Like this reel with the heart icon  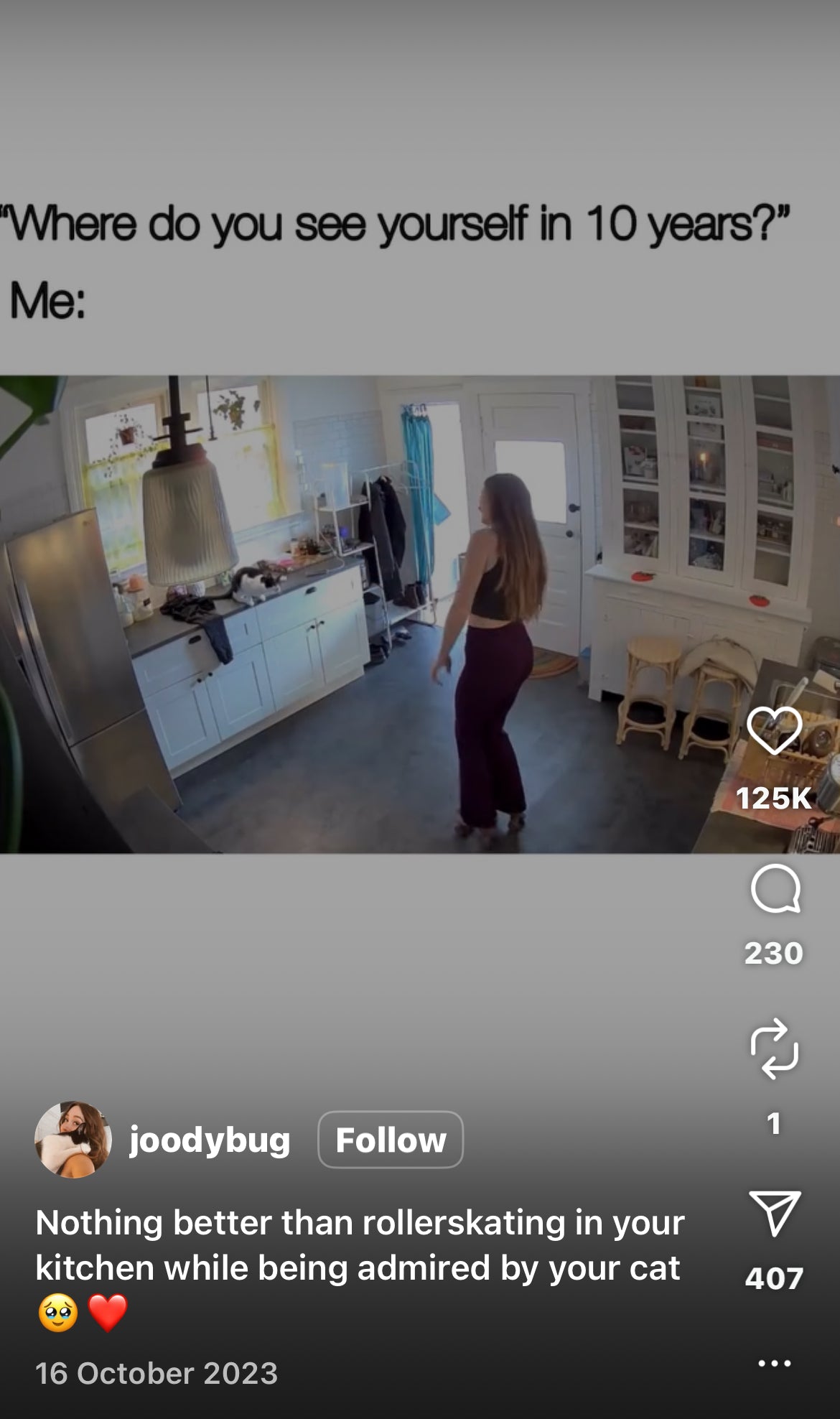click(774, 730)
